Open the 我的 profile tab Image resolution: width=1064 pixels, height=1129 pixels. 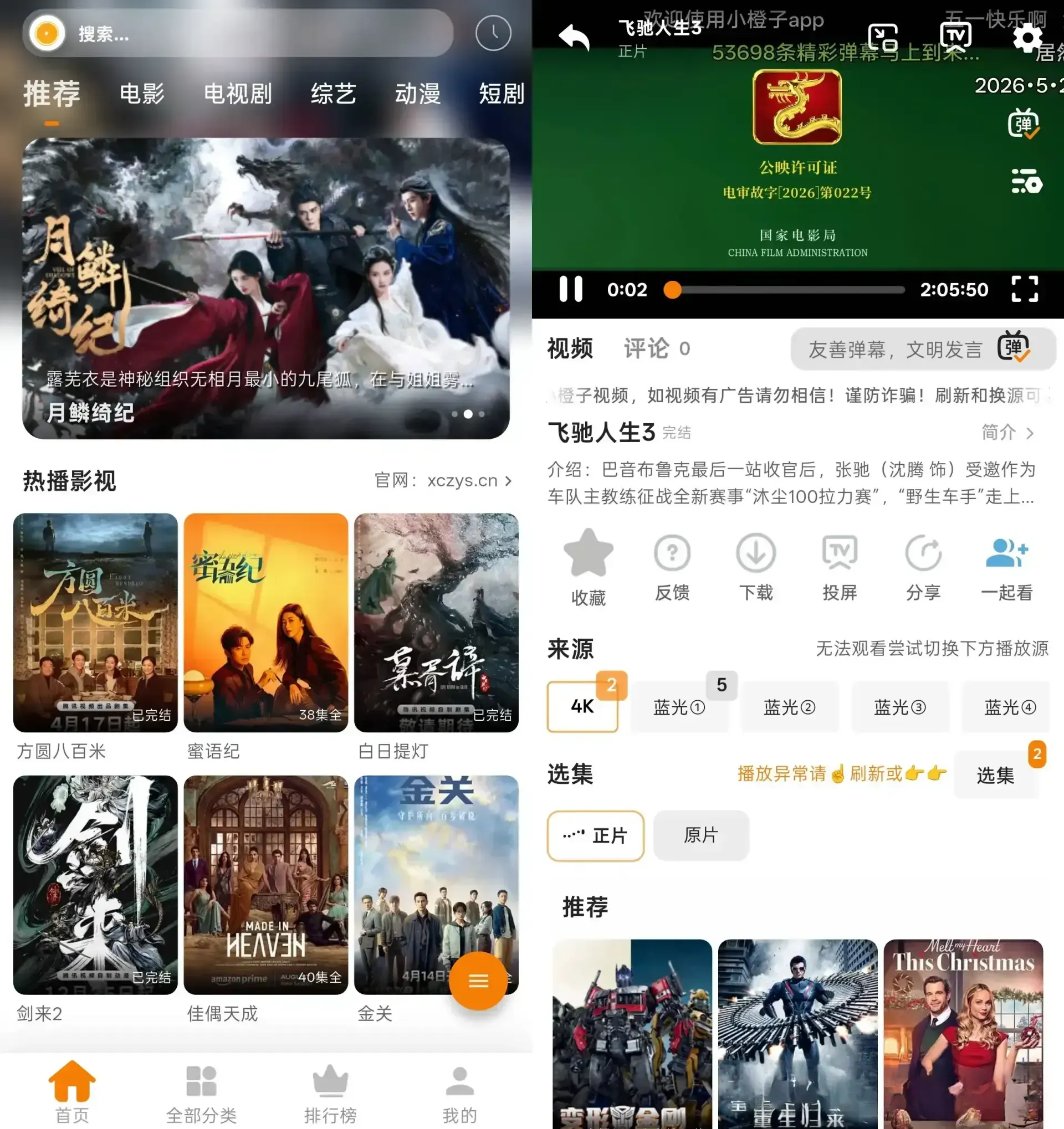(x=459, y=1094)
